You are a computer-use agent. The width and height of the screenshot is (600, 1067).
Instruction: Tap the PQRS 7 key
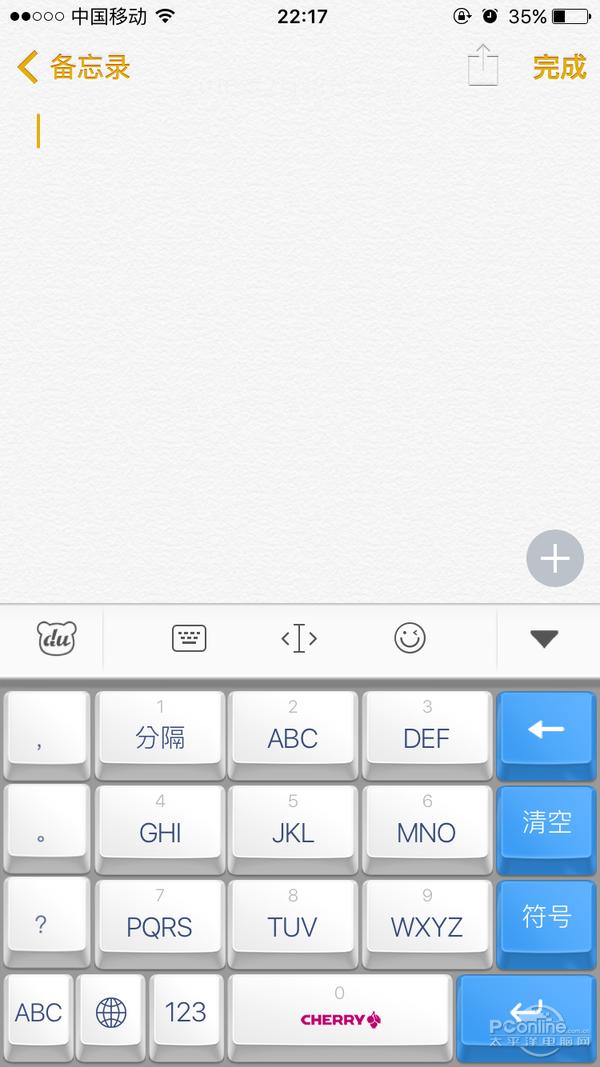coord(160,920)
